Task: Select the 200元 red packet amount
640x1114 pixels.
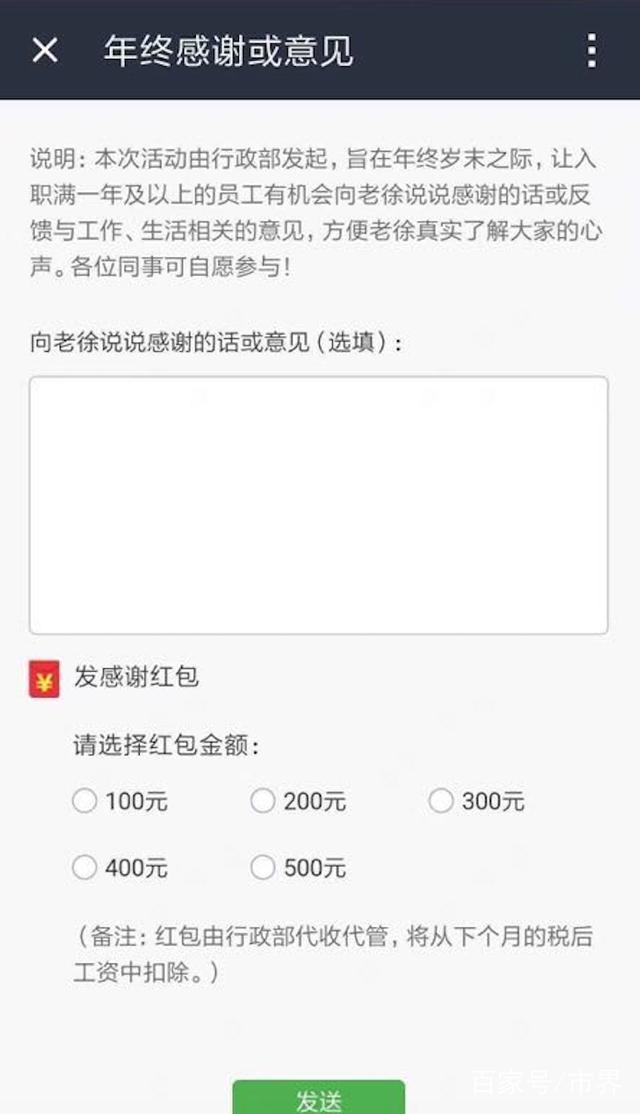Action: pyautogui.click(x=263, y=801)
